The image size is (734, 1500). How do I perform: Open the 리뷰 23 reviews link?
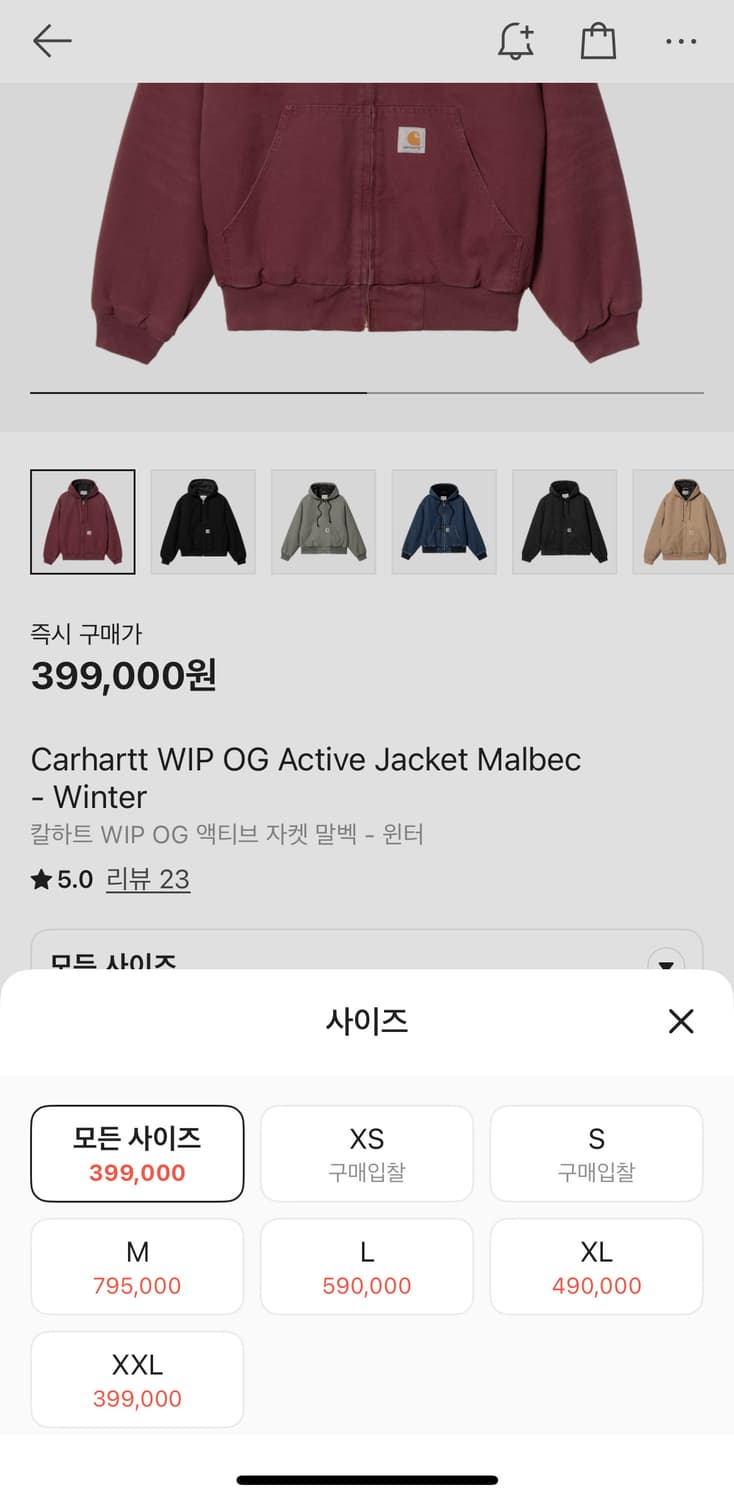pos(148,880)
